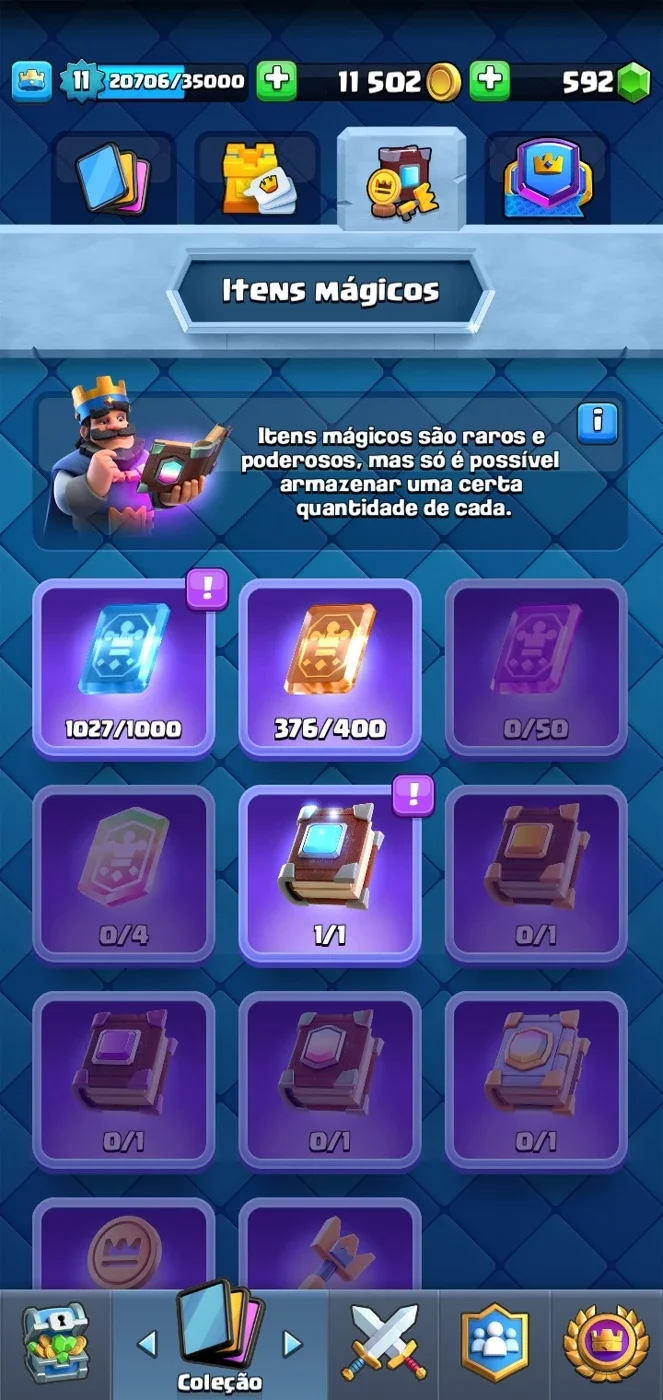This screenshot has height=1400, width=663.
Task: Open the player profile crown icon
Action: coord(32,81)
